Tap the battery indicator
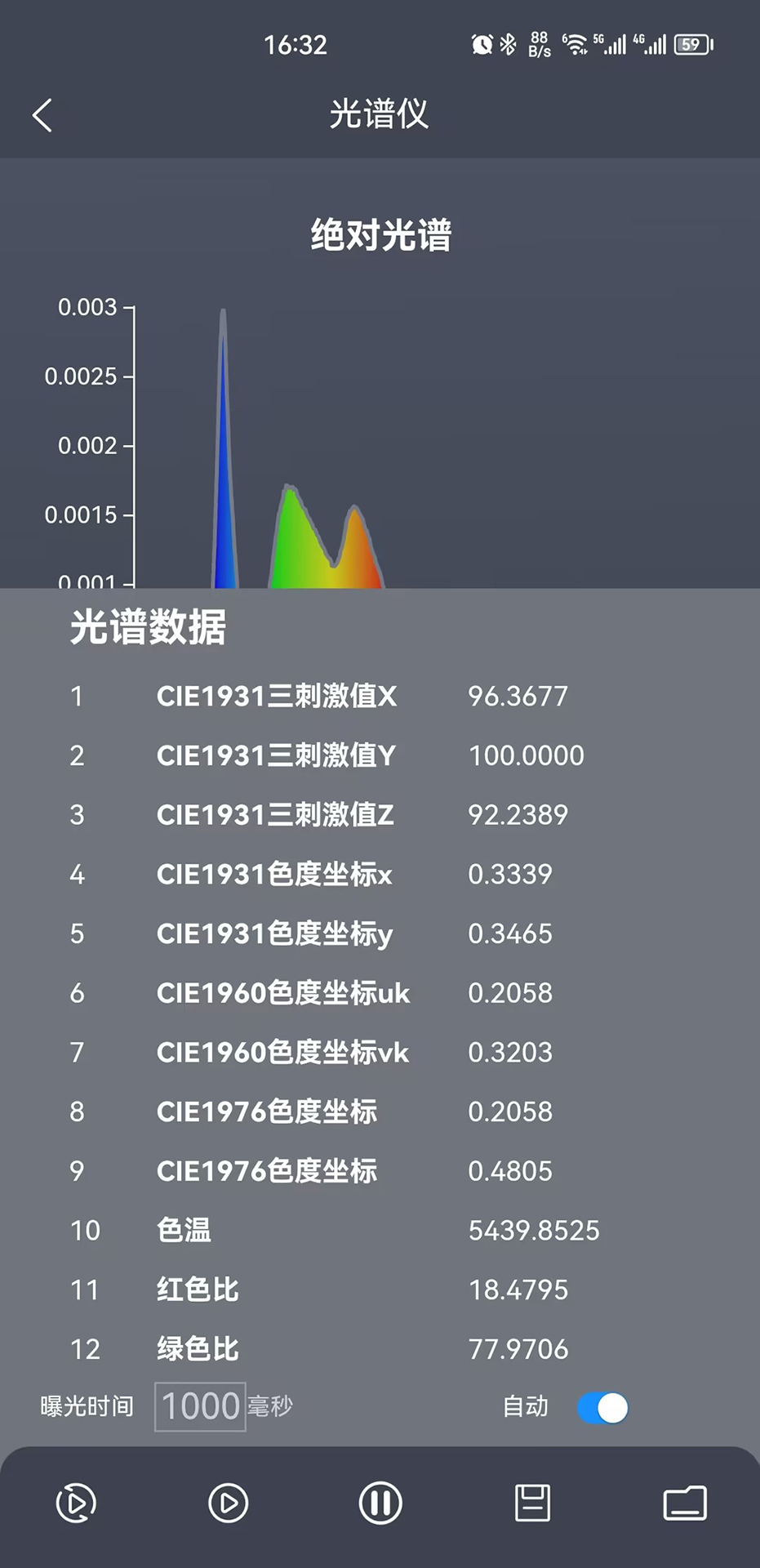This screenshot has height=1568, width=760. click(690, 45)
